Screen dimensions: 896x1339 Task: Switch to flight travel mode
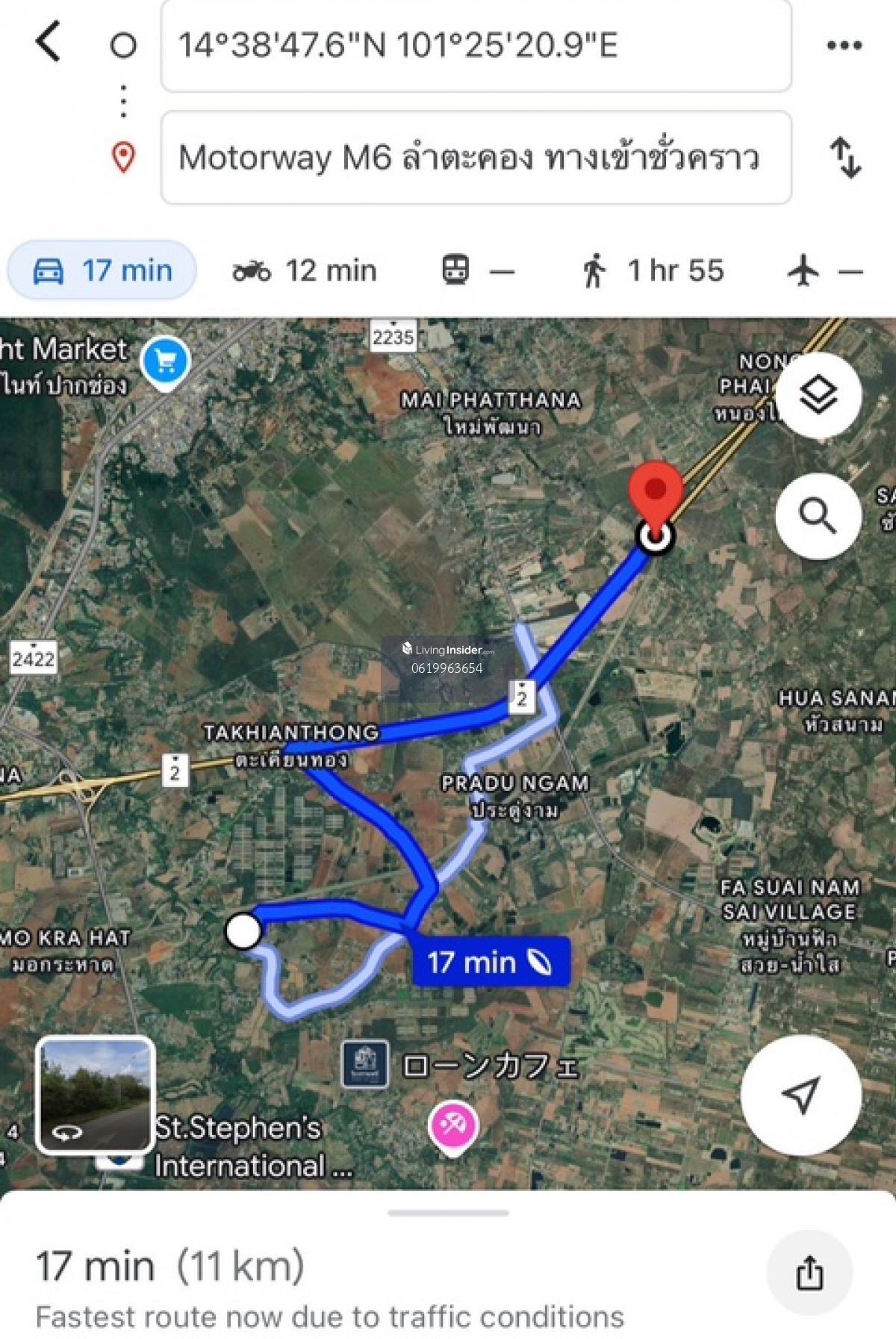(x=824, y=270)
